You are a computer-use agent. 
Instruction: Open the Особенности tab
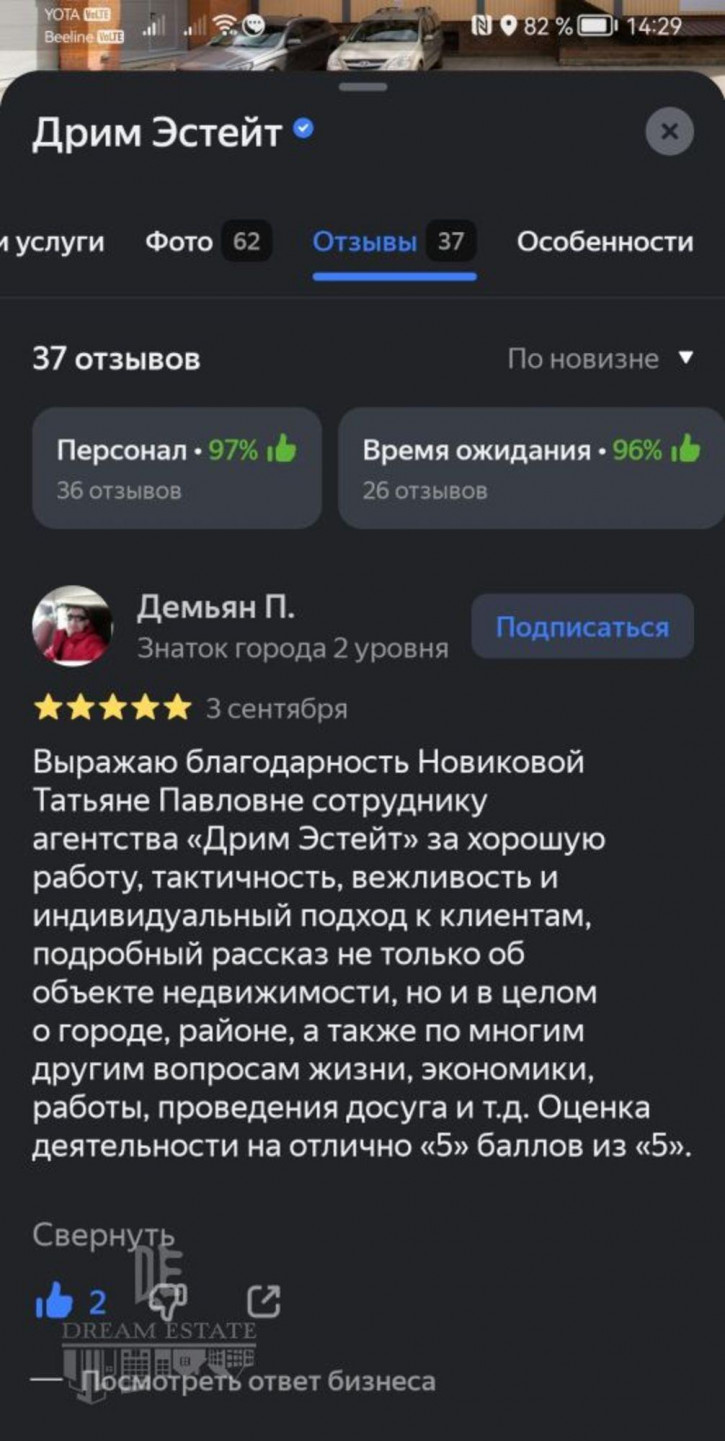(x=604, y=242)
